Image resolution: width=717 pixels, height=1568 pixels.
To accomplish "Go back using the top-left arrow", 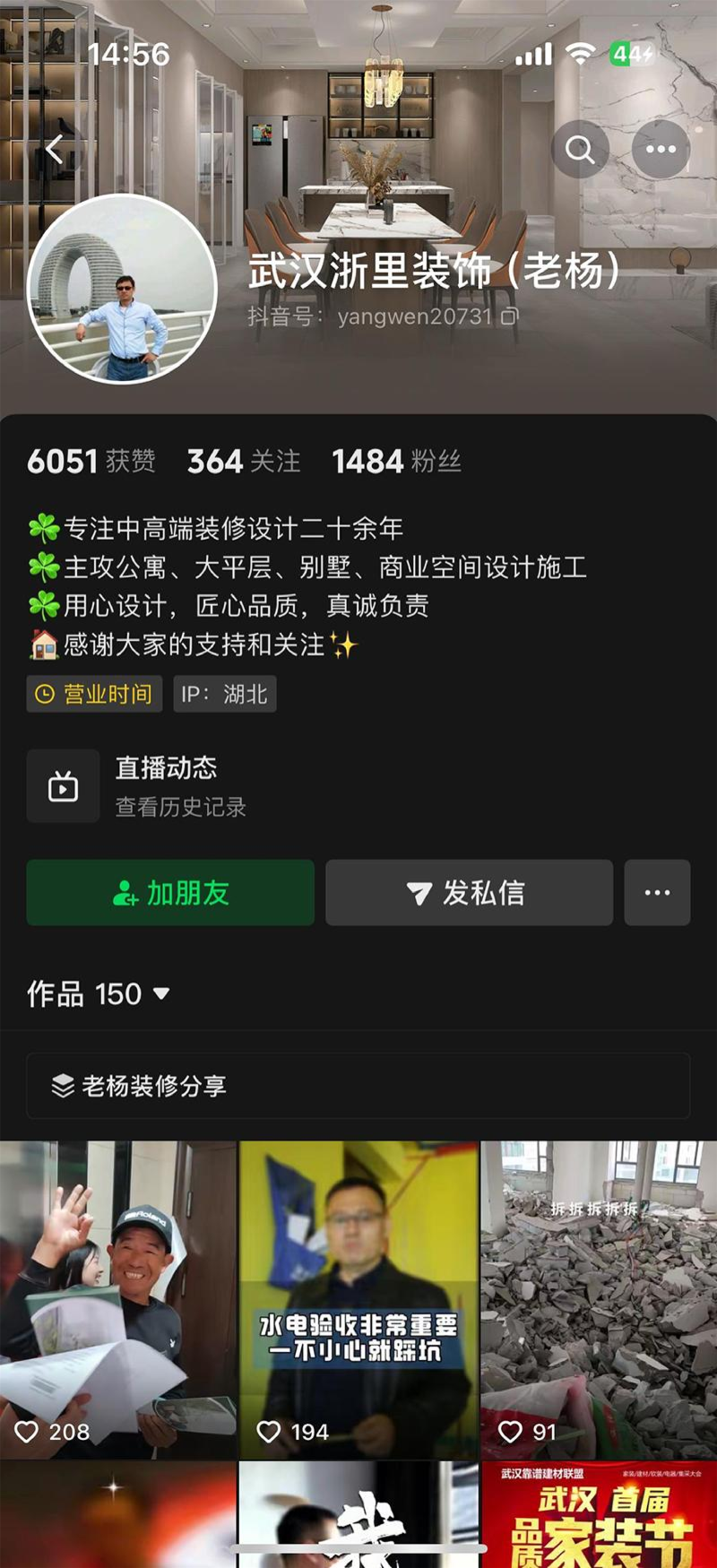I will 56,150.
